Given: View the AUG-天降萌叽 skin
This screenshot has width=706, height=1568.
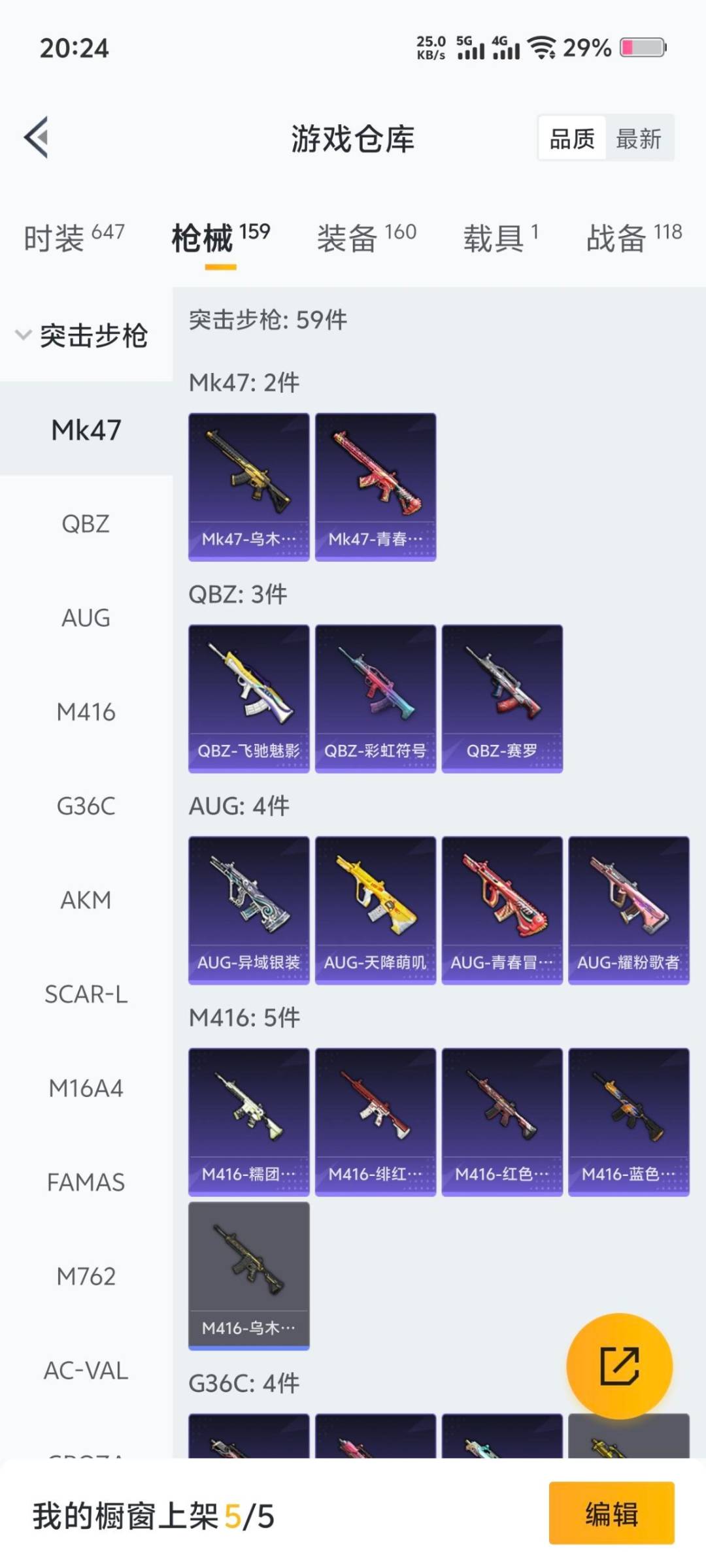Looking at the screenshot, I should click(375, 910).
